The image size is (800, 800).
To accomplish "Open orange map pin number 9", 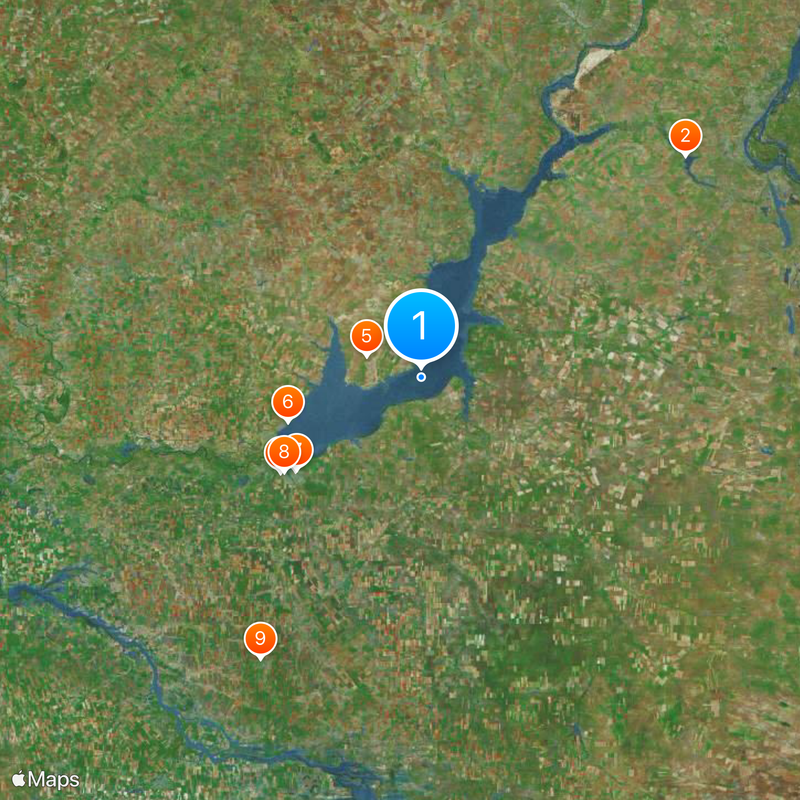I will (x=260, y=638).
